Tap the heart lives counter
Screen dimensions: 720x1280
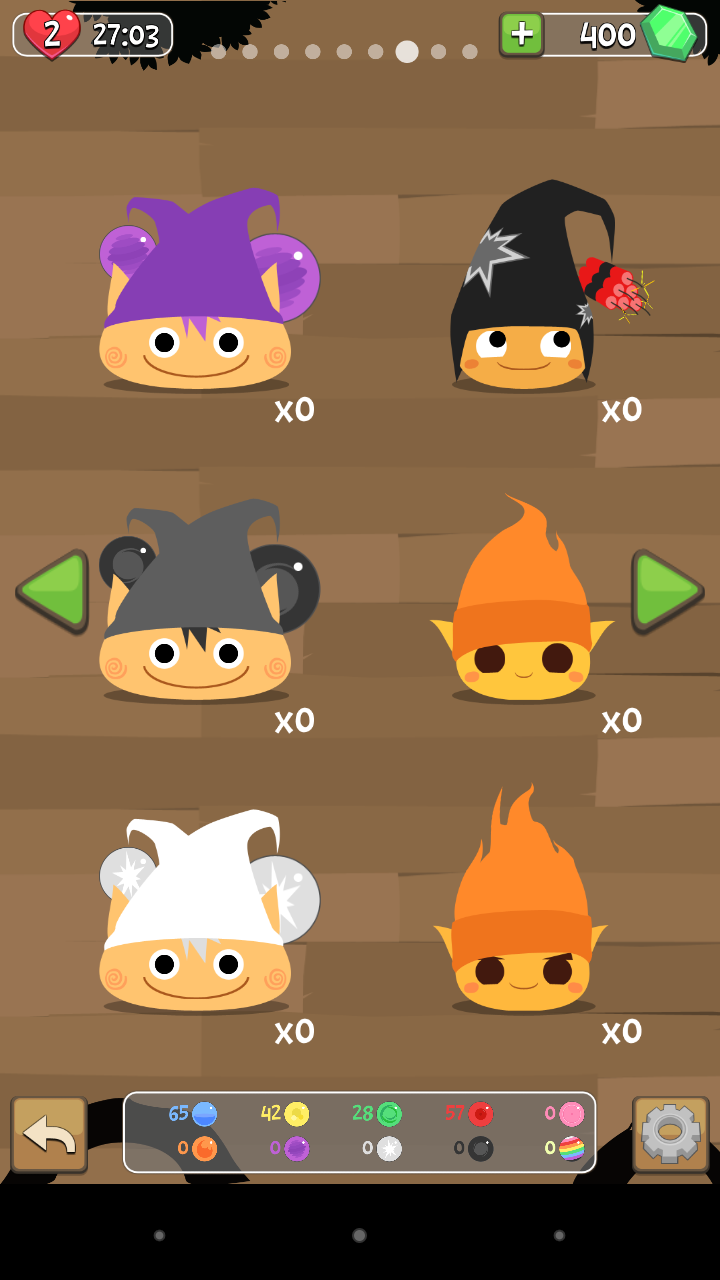tap(52, 34)
